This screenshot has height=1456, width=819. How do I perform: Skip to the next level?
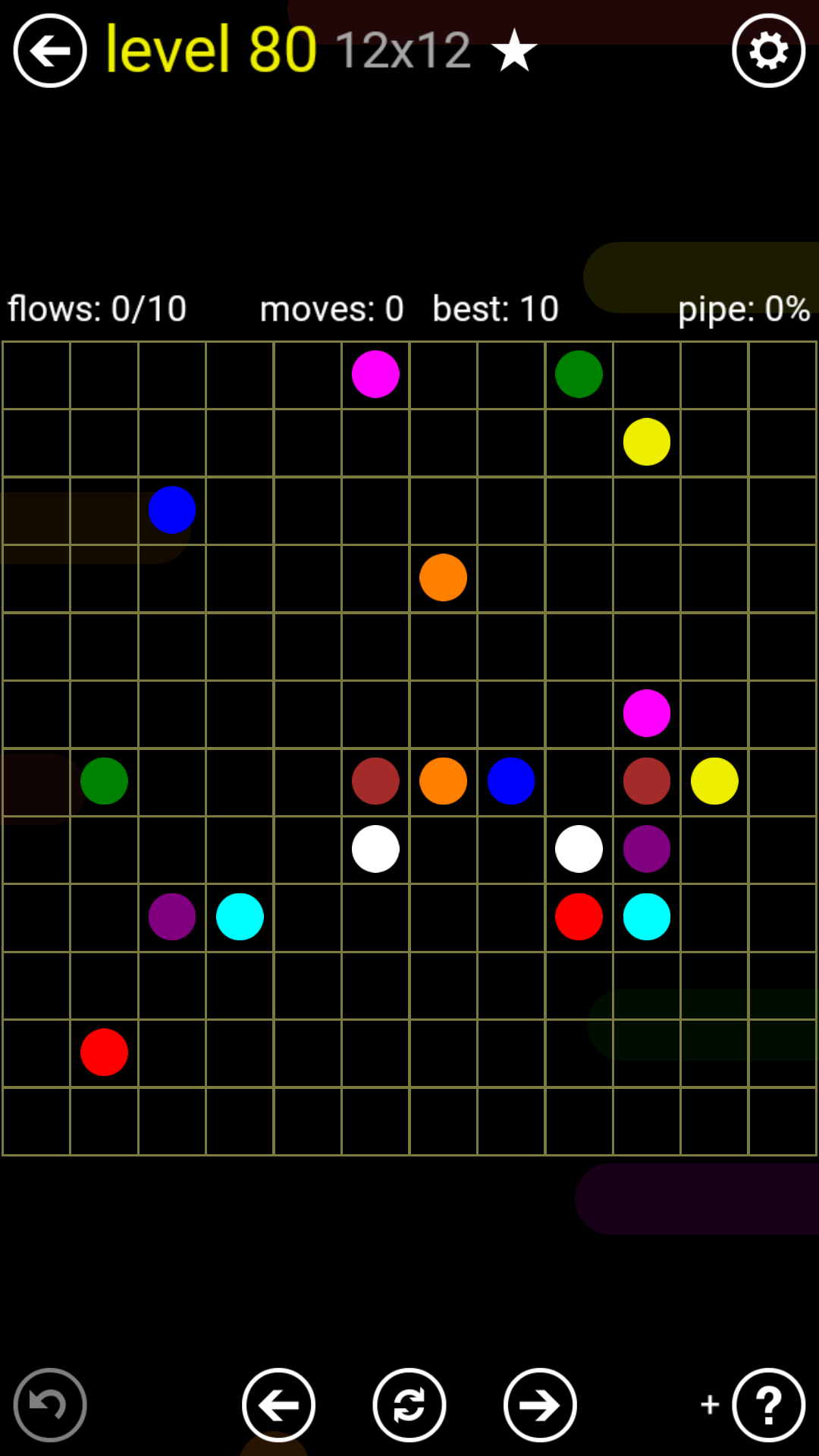coord(540,1405)
